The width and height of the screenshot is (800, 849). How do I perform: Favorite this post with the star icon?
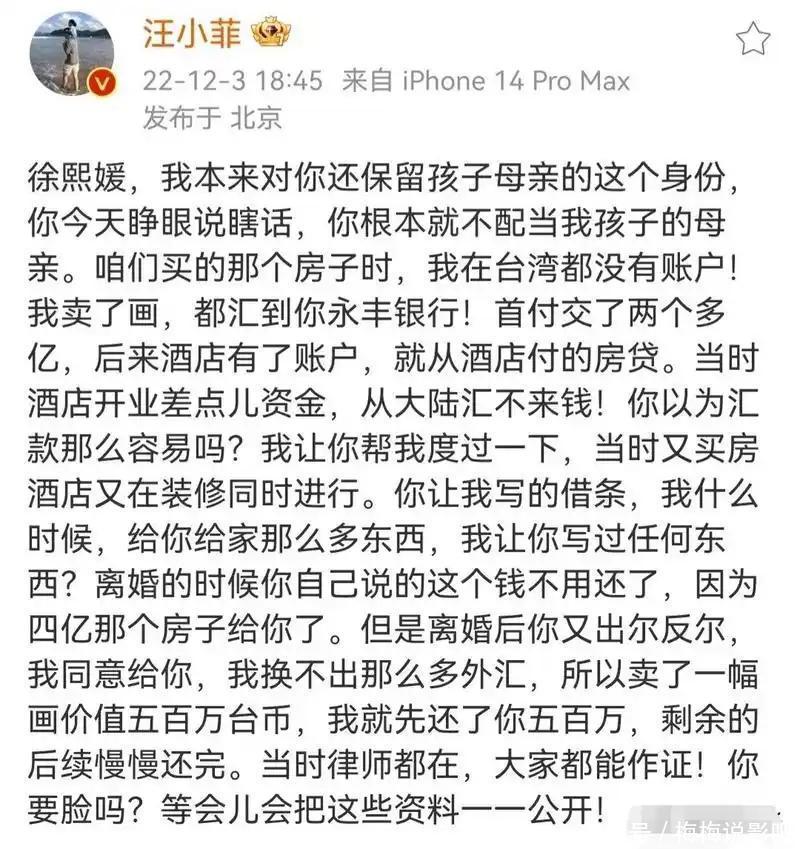pos(752,40)
